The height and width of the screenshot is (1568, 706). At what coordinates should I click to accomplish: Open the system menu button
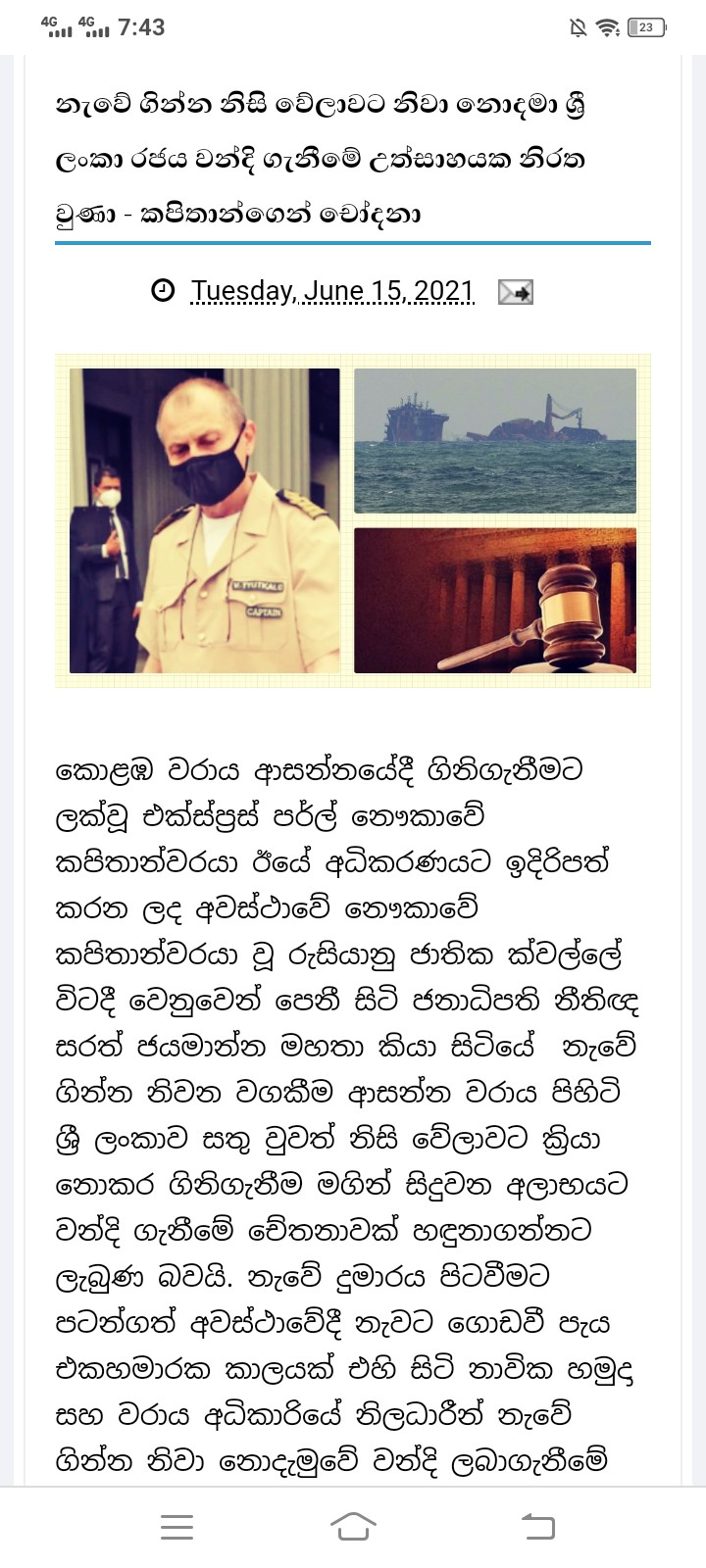tap(176, 1526)
